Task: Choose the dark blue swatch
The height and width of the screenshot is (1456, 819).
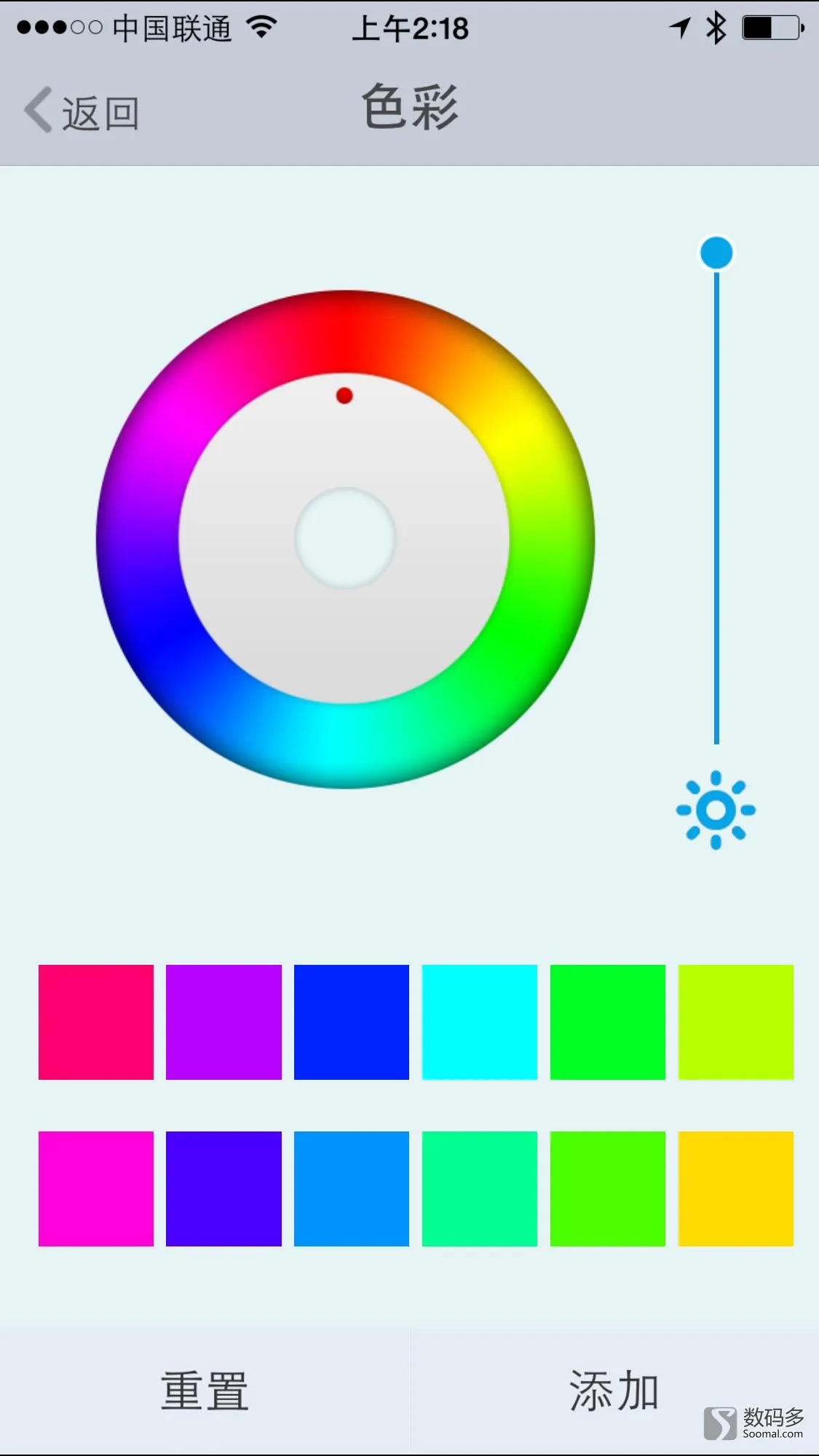Action: pyautogui.click(x=352, y=1022)
